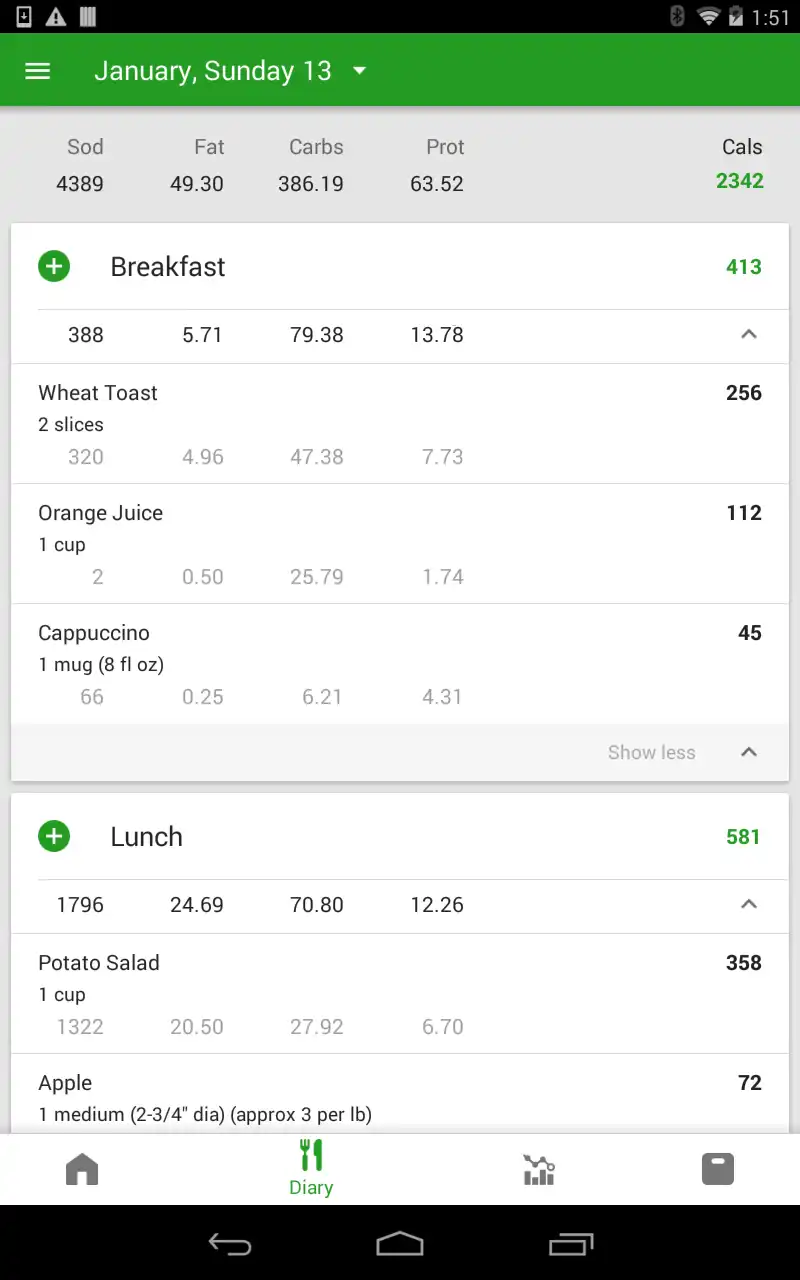
Task: Add a food item to Lunch
Action: 54,837
